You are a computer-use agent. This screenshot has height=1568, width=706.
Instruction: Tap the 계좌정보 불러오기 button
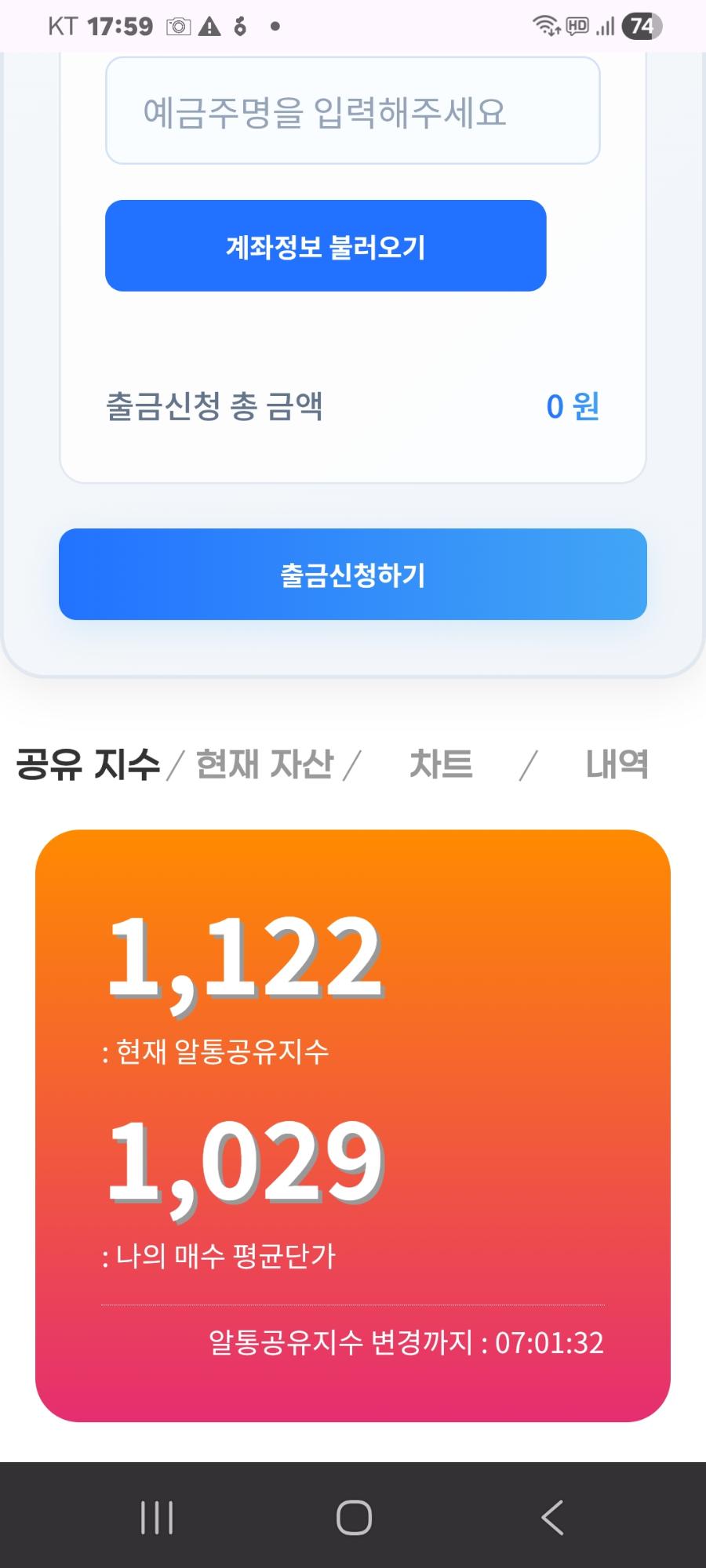click(326, 246)
